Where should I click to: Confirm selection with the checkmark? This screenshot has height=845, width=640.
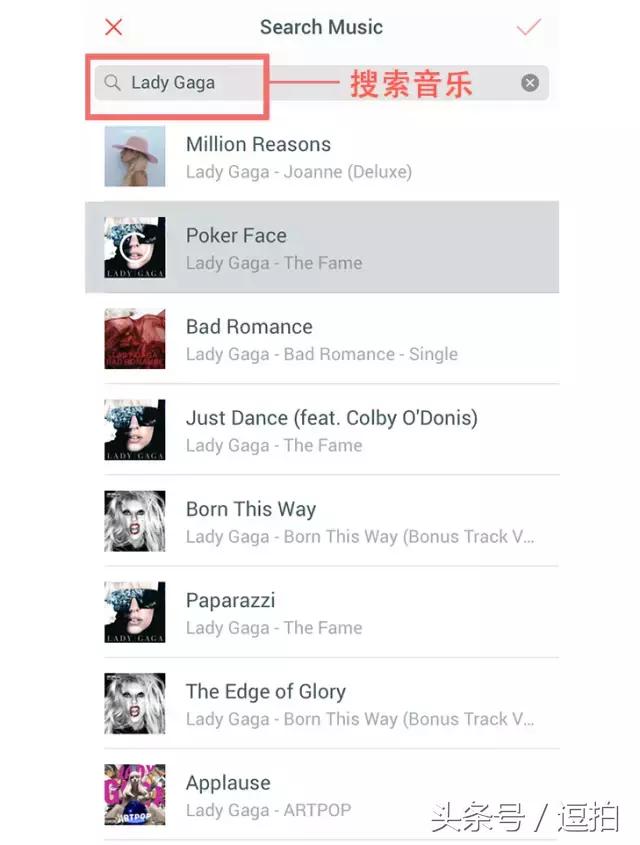(528, 27)
